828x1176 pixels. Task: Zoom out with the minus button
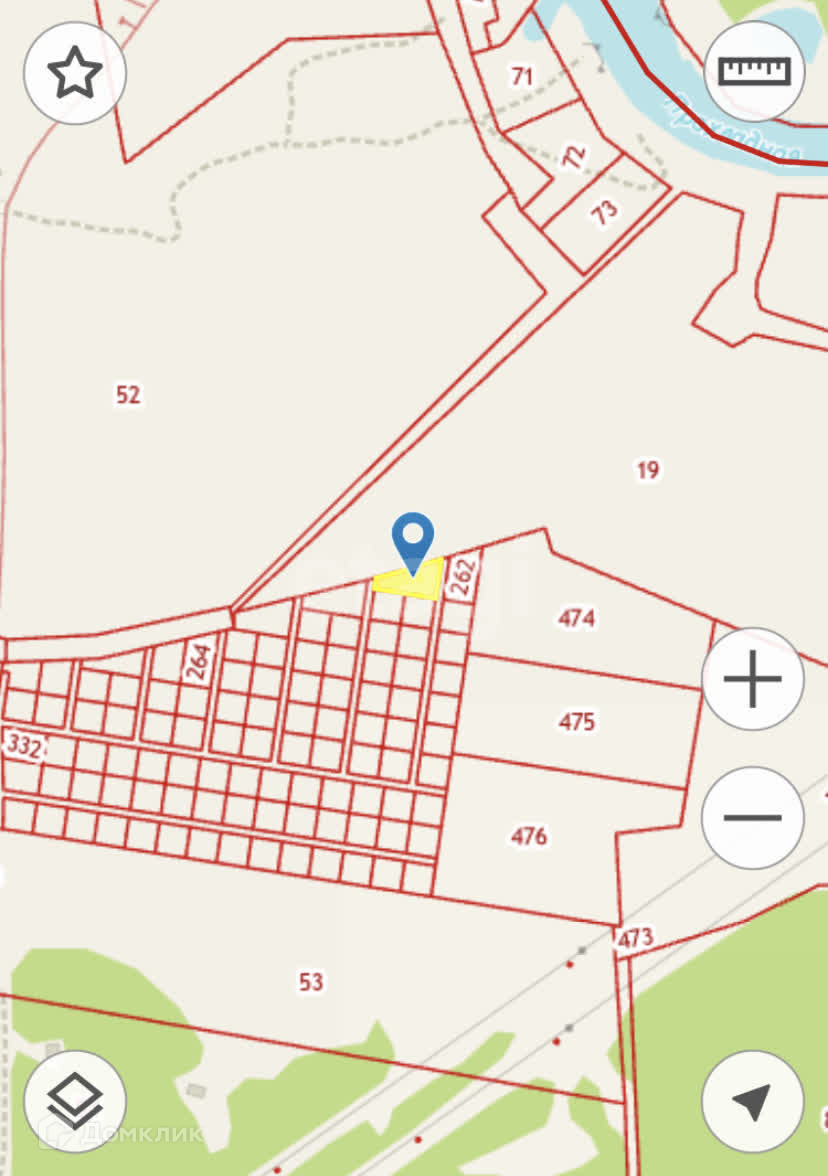(x=752, y=817)
